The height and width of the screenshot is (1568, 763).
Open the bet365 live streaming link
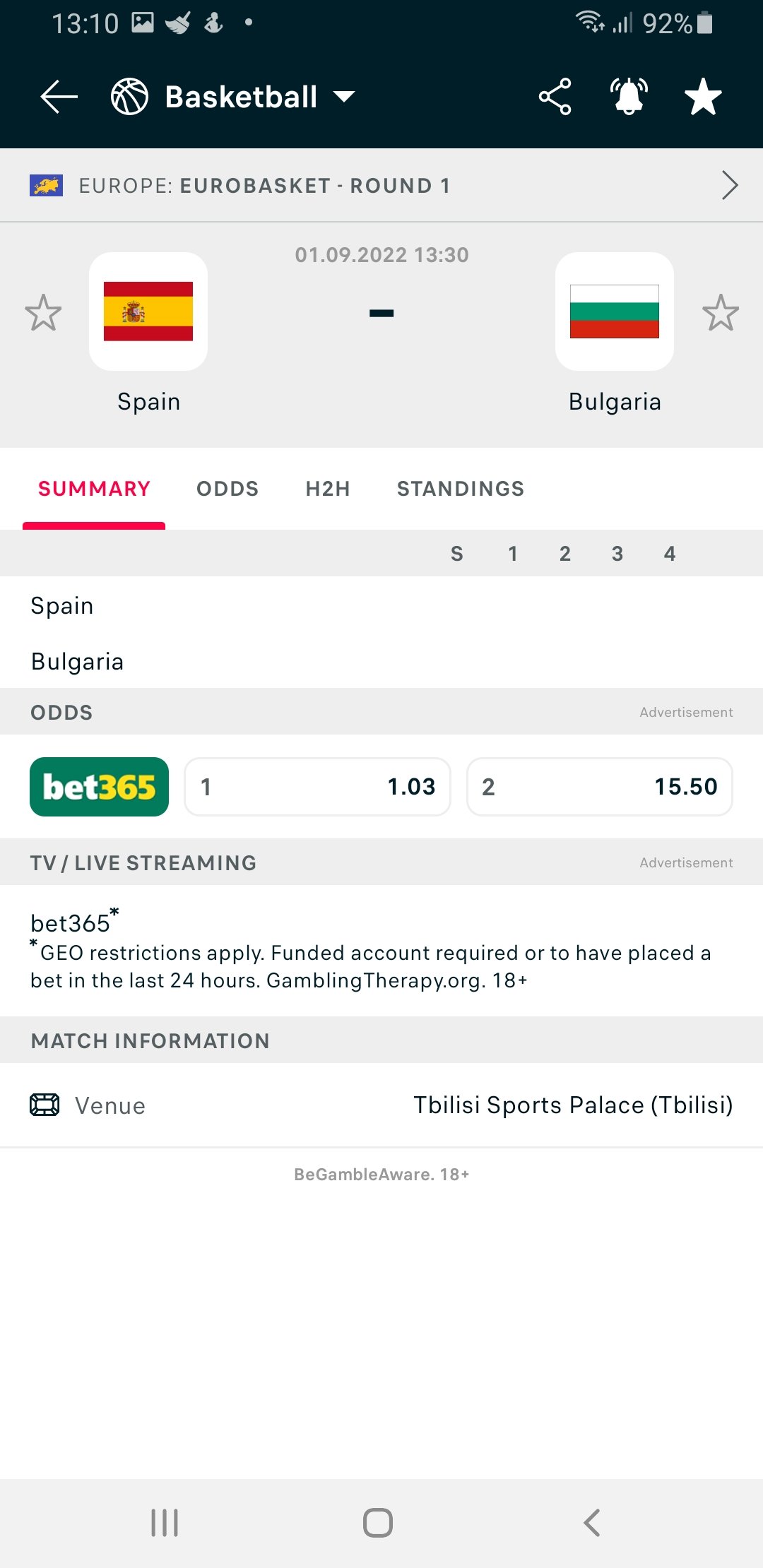[71, 922]
